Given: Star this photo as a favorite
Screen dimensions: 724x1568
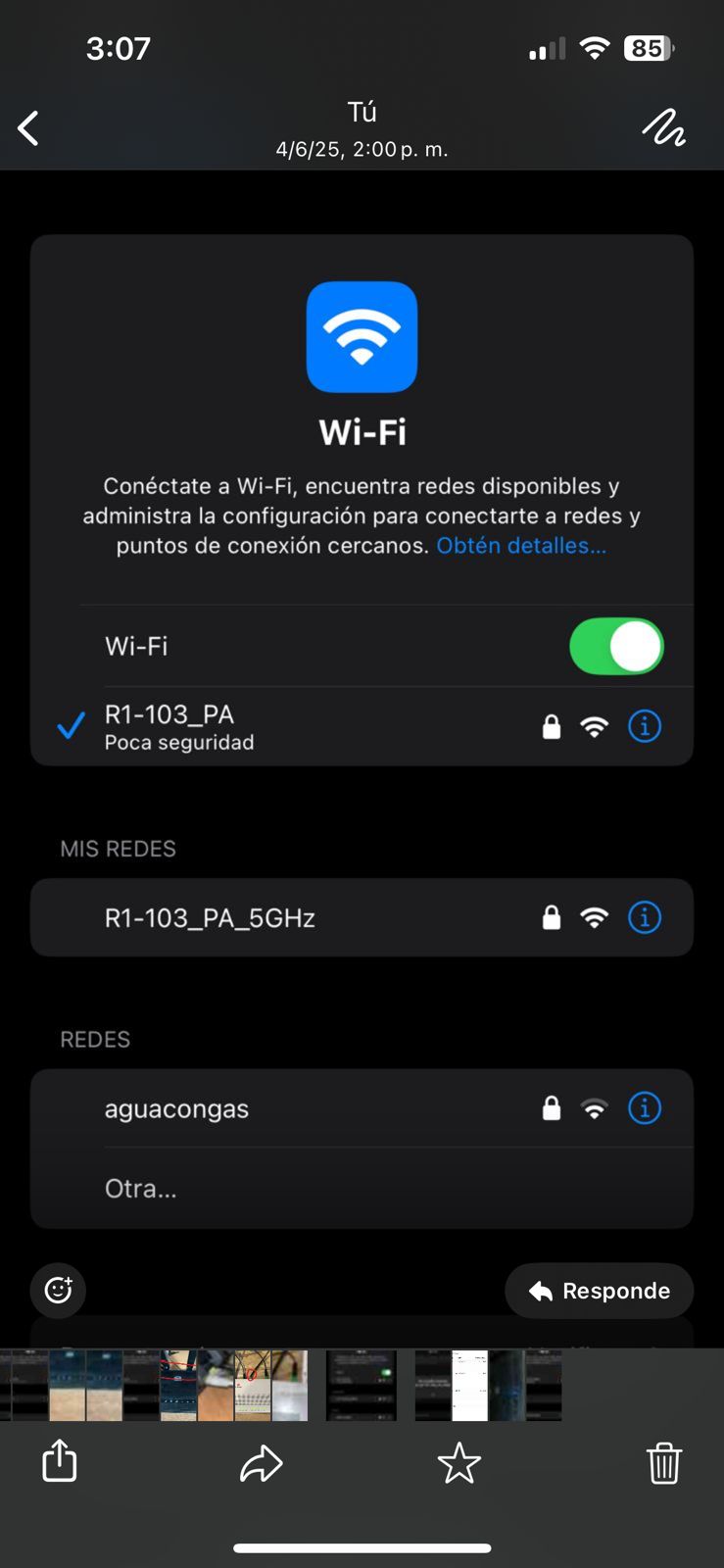Looking at the screenshot, I should coord(459,1464).
